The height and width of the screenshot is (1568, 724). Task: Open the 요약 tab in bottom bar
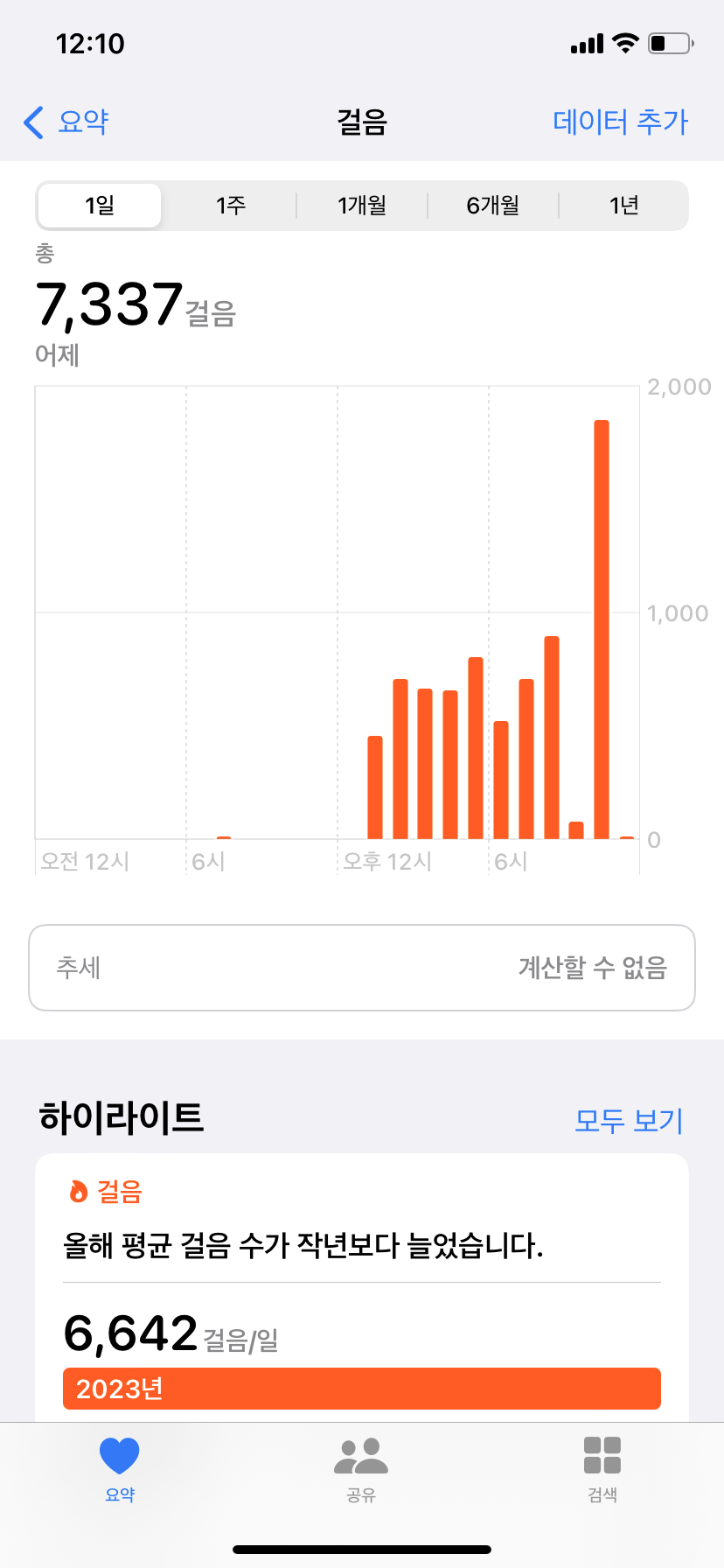point(120,1468)
